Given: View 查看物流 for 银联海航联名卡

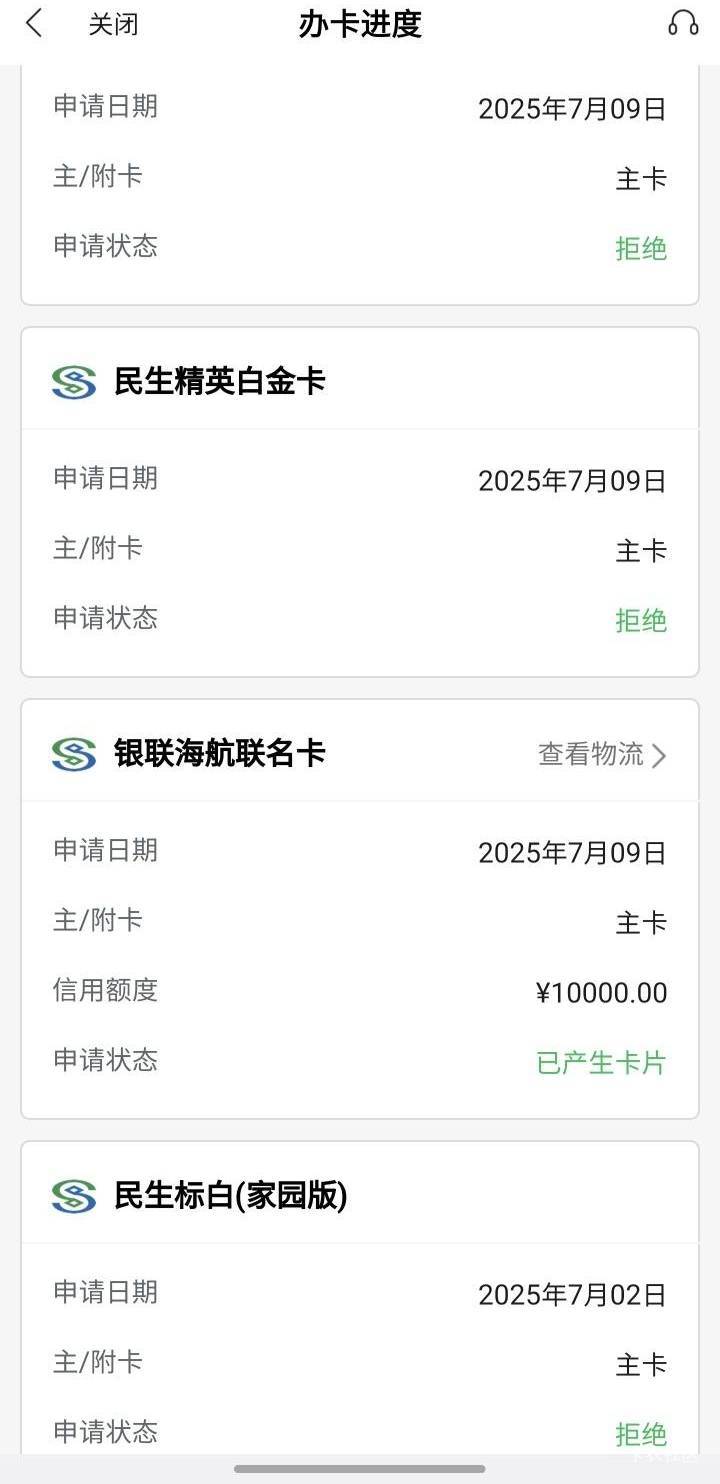Looking at the screenshot, I should (x=602, y=755).
